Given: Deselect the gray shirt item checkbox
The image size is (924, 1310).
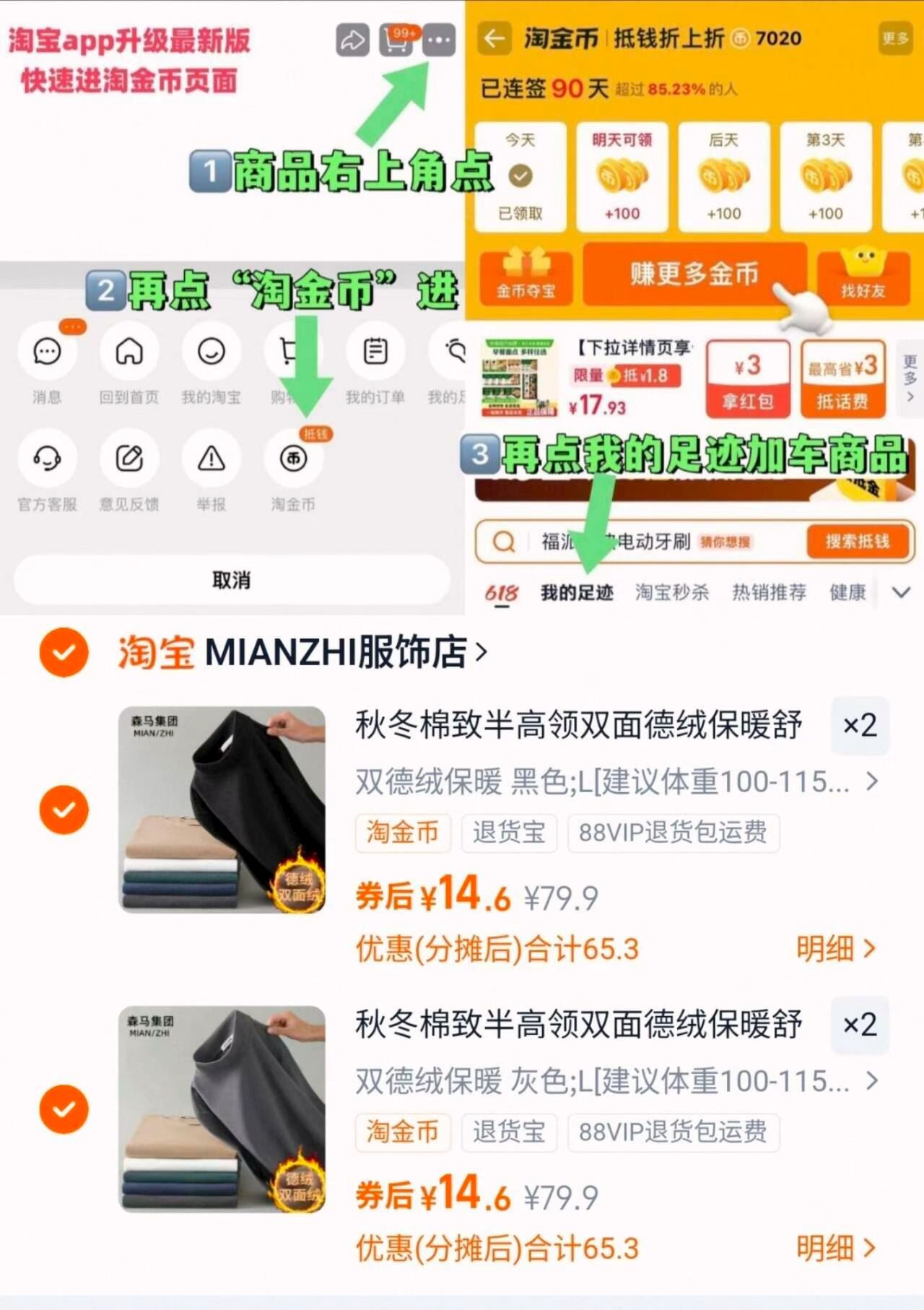Looking at the screenshot, I should coord(66,1108).
